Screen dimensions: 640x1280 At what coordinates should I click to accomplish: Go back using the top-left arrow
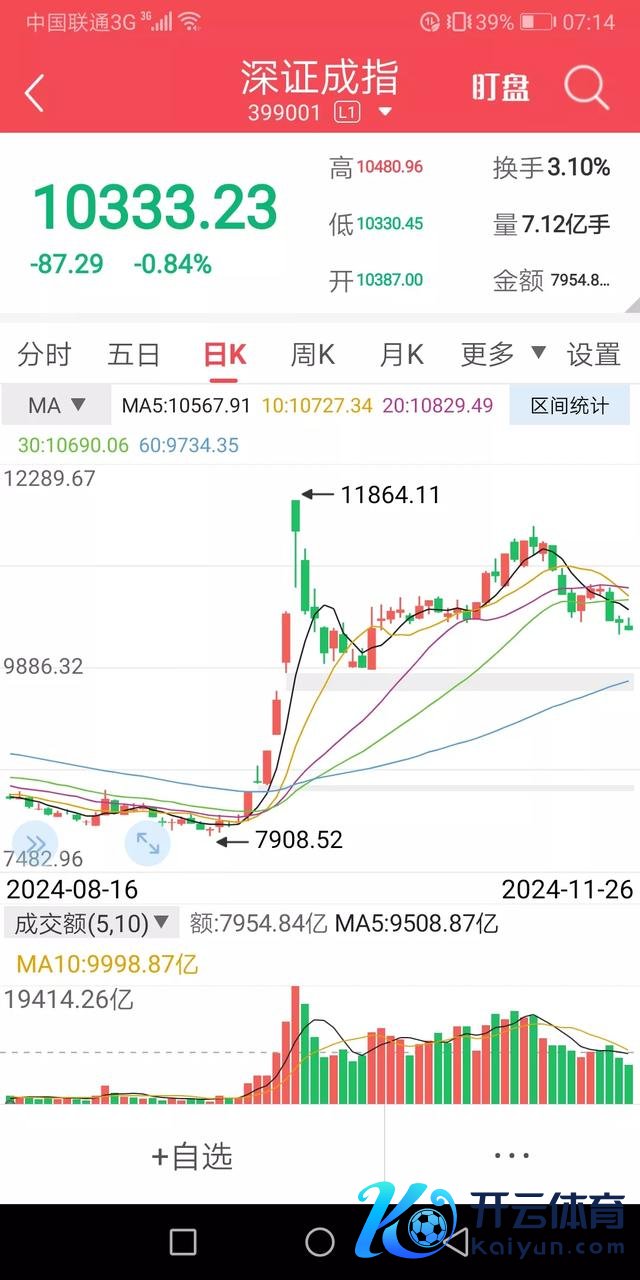coord(35,92)
